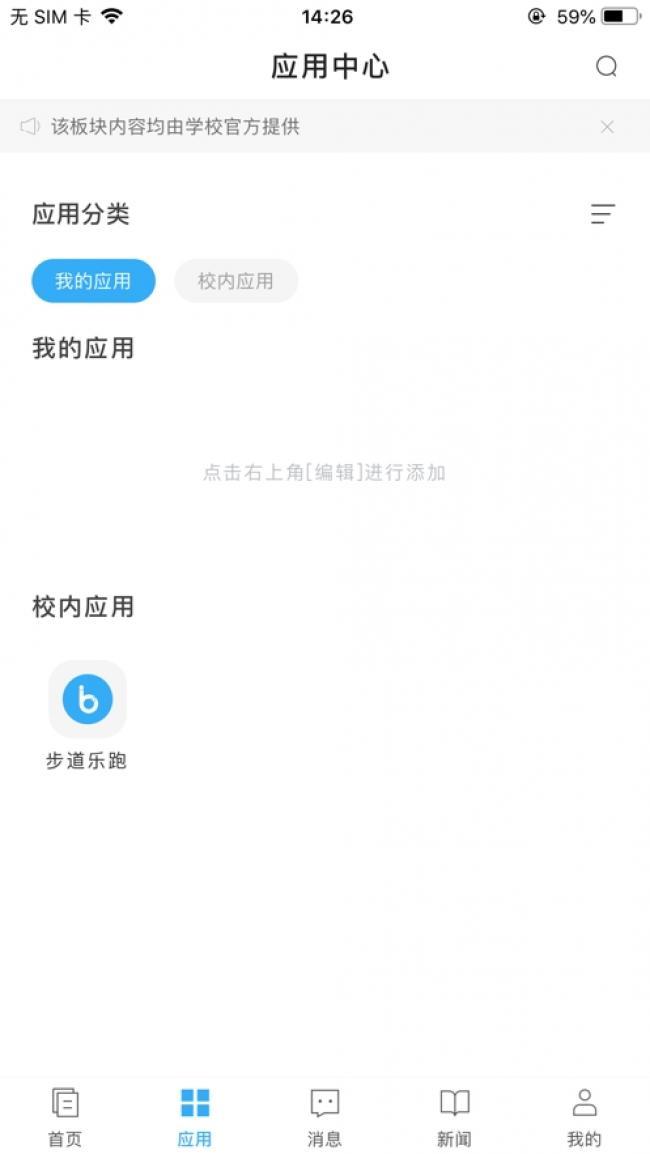Select the 我的应用 chip
The width and height of the screenshot is (650, 1154).
click(93, 280)
